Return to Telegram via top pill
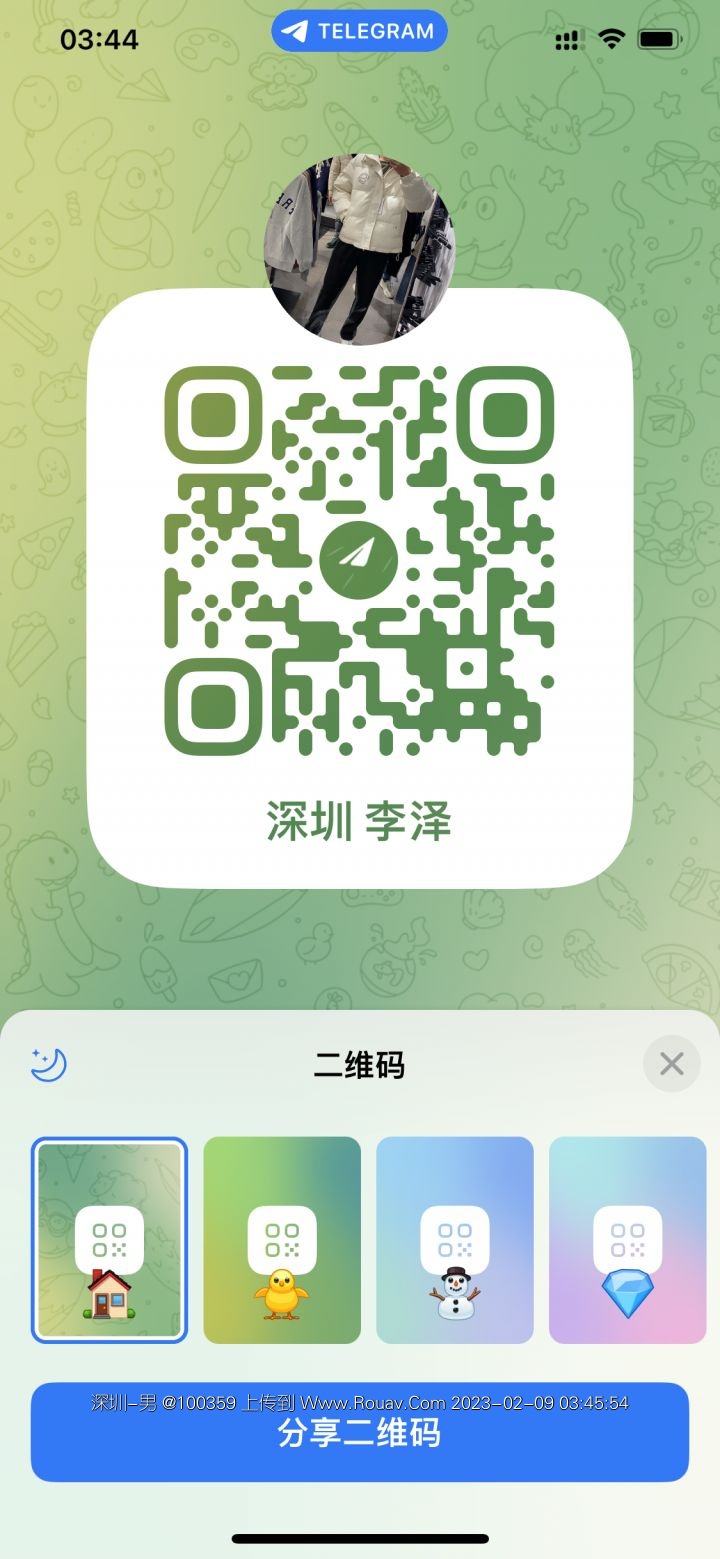Image resolution: width=720 pixels, height=1559 pixels. click(x=359, y=31)
